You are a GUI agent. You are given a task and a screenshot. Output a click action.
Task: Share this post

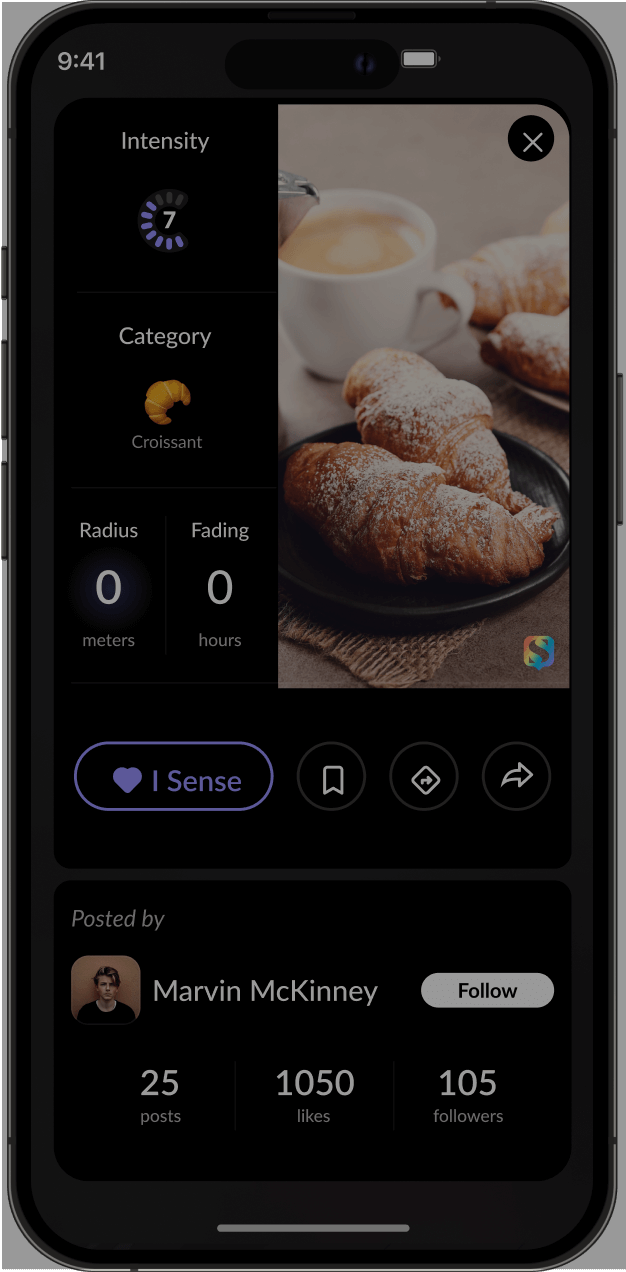516,776
